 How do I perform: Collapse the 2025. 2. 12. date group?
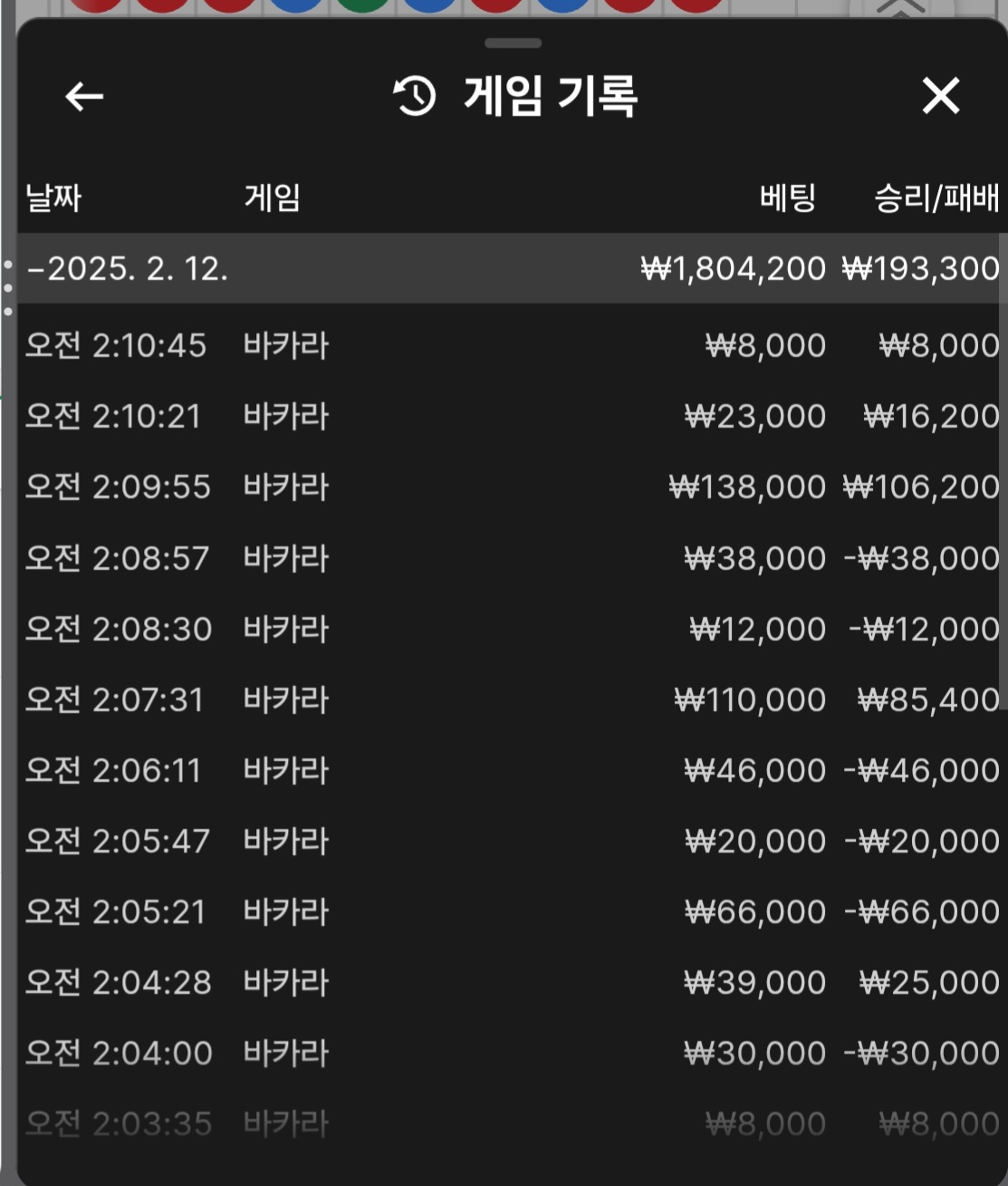[x=127, y=269]
